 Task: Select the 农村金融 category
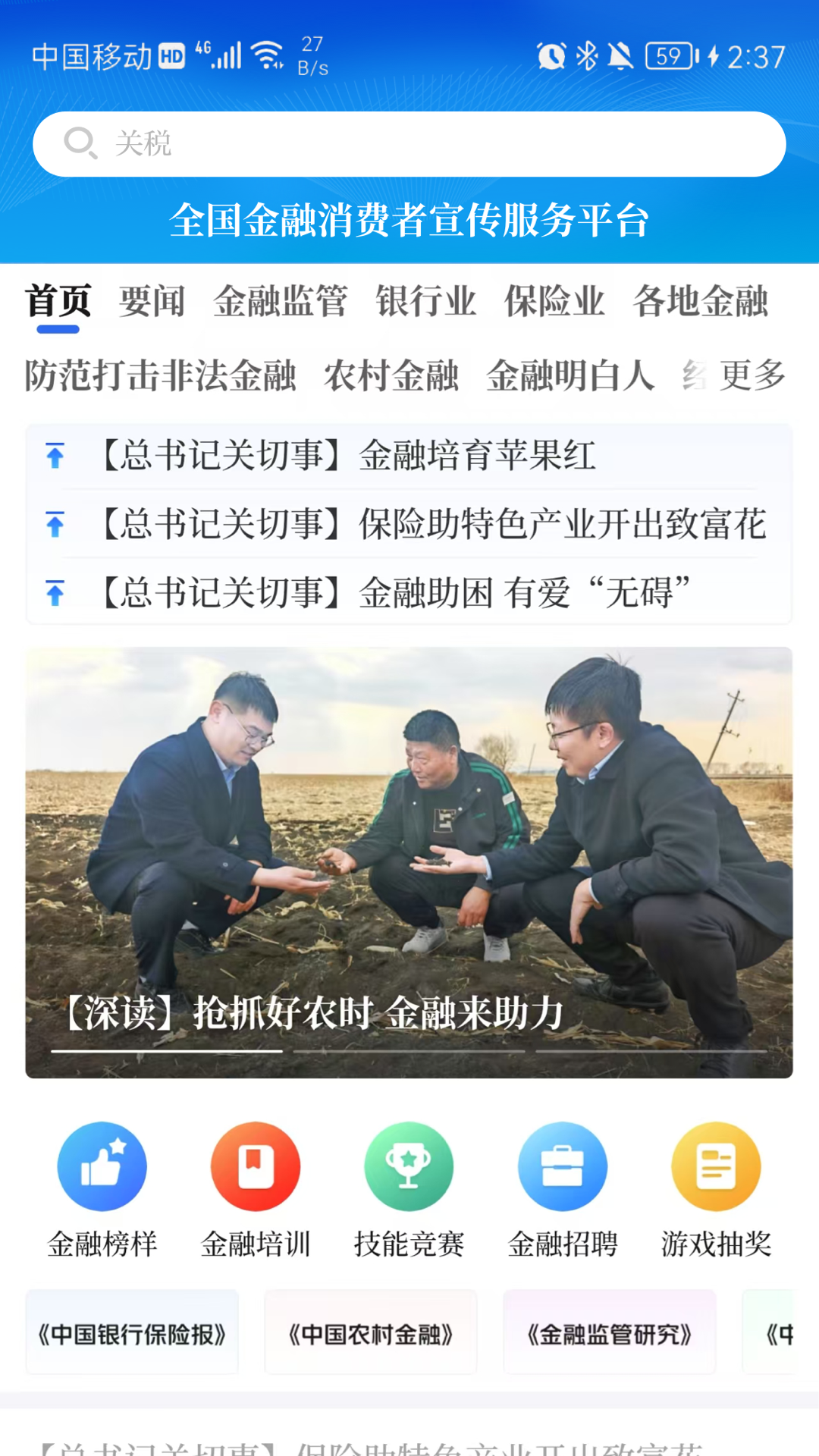(x=391, y=375)
